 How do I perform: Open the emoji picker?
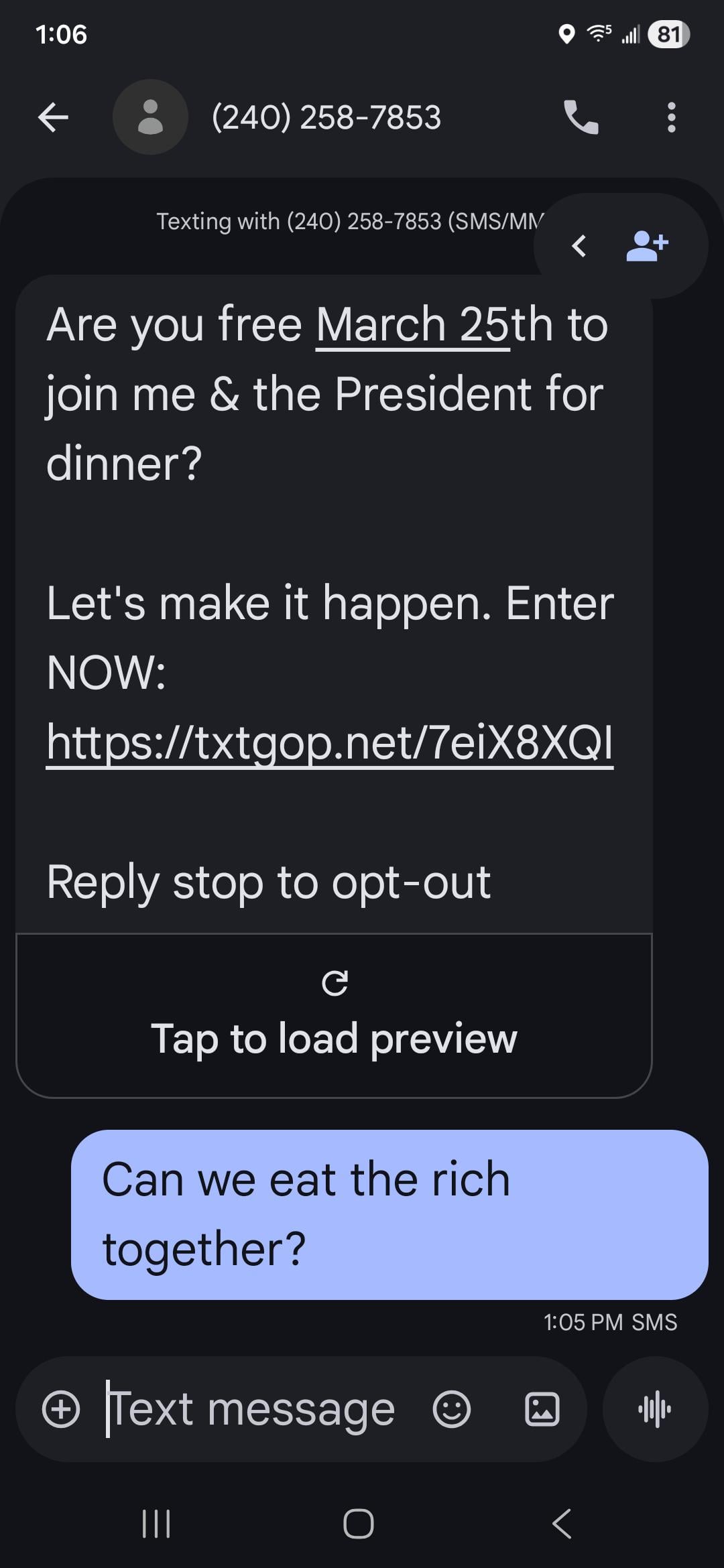(x=452, y=1409)
